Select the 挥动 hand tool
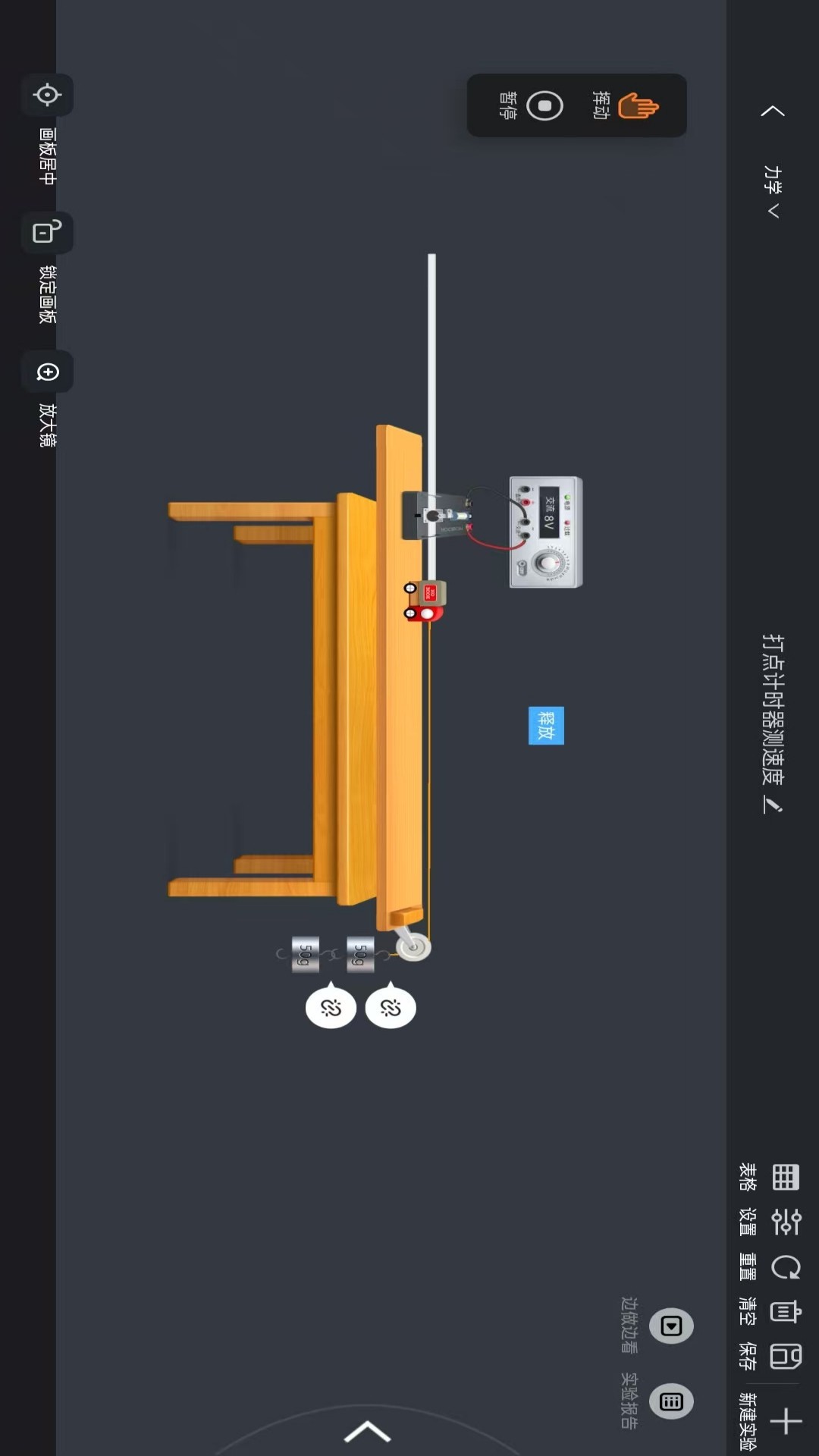This screenshot has width=819, height=1456. (638, 105)
